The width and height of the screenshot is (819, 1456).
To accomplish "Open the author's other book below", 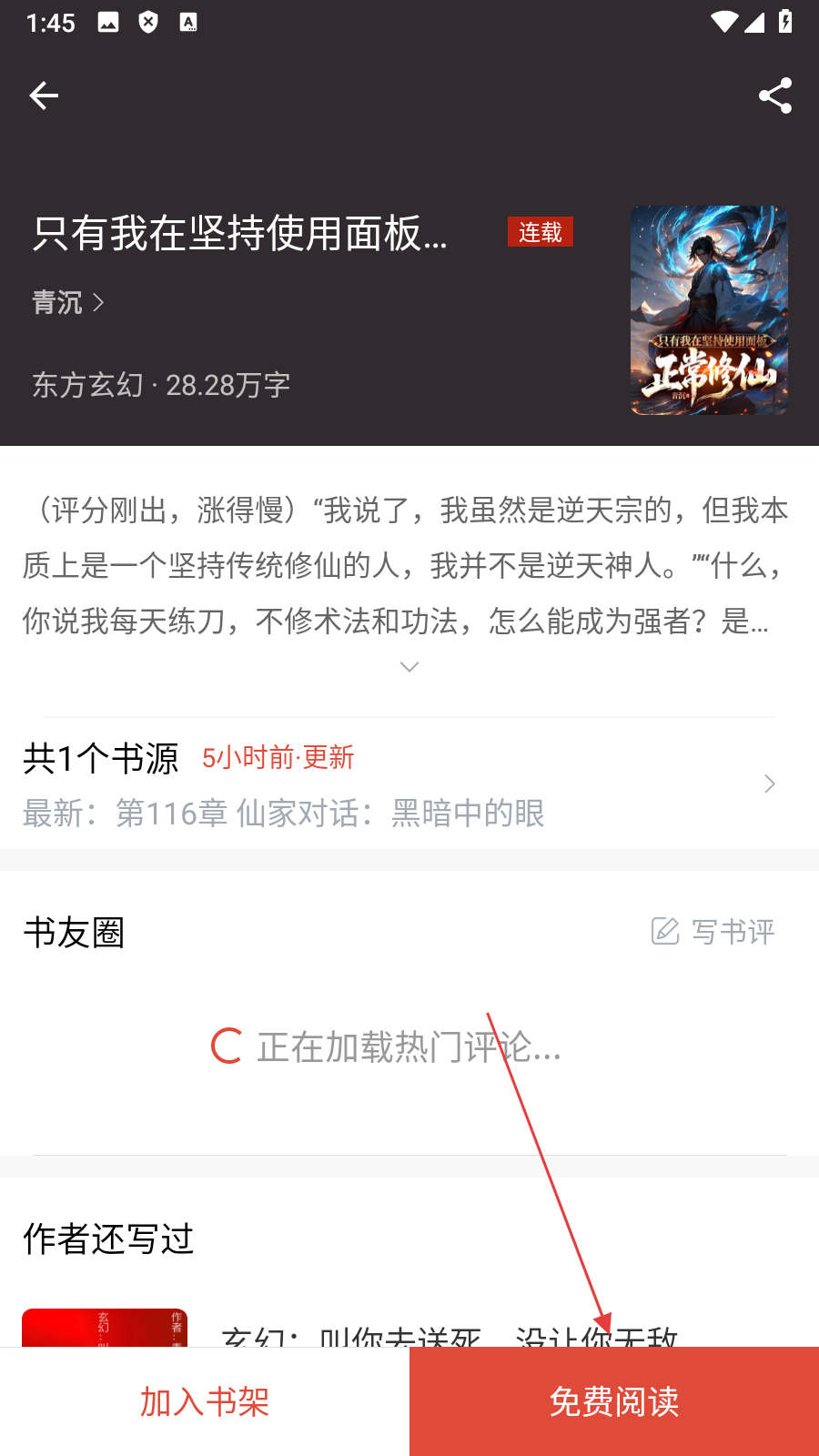I will pyautogui.click(x=450, y=1333).
